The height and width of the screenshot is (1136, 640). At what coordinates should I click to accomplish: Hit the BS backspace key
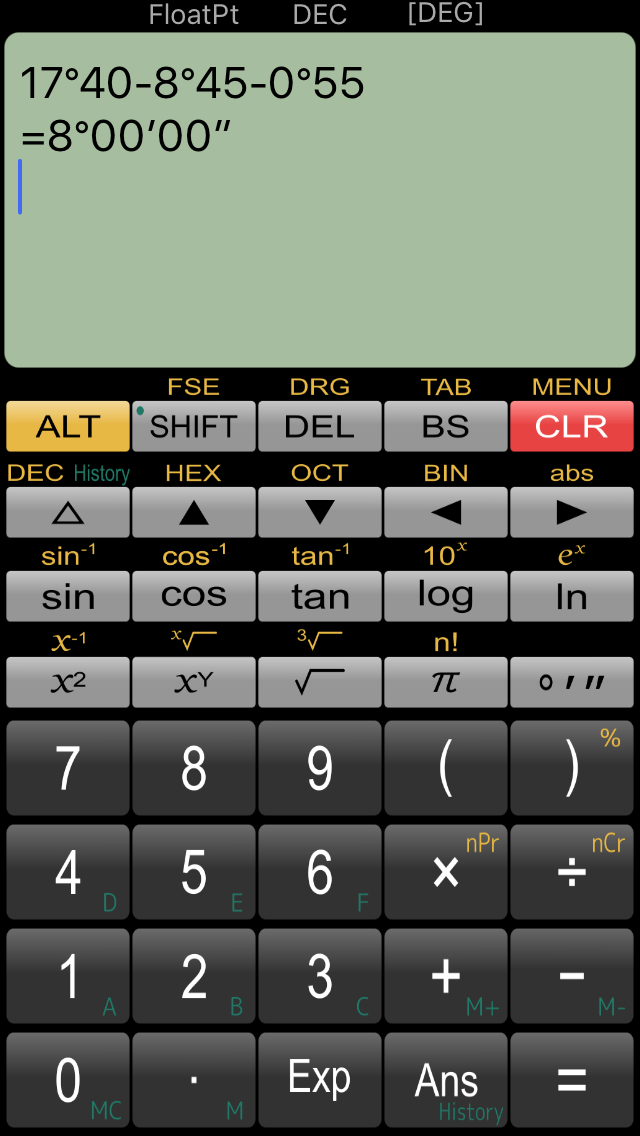pos(446,426)
